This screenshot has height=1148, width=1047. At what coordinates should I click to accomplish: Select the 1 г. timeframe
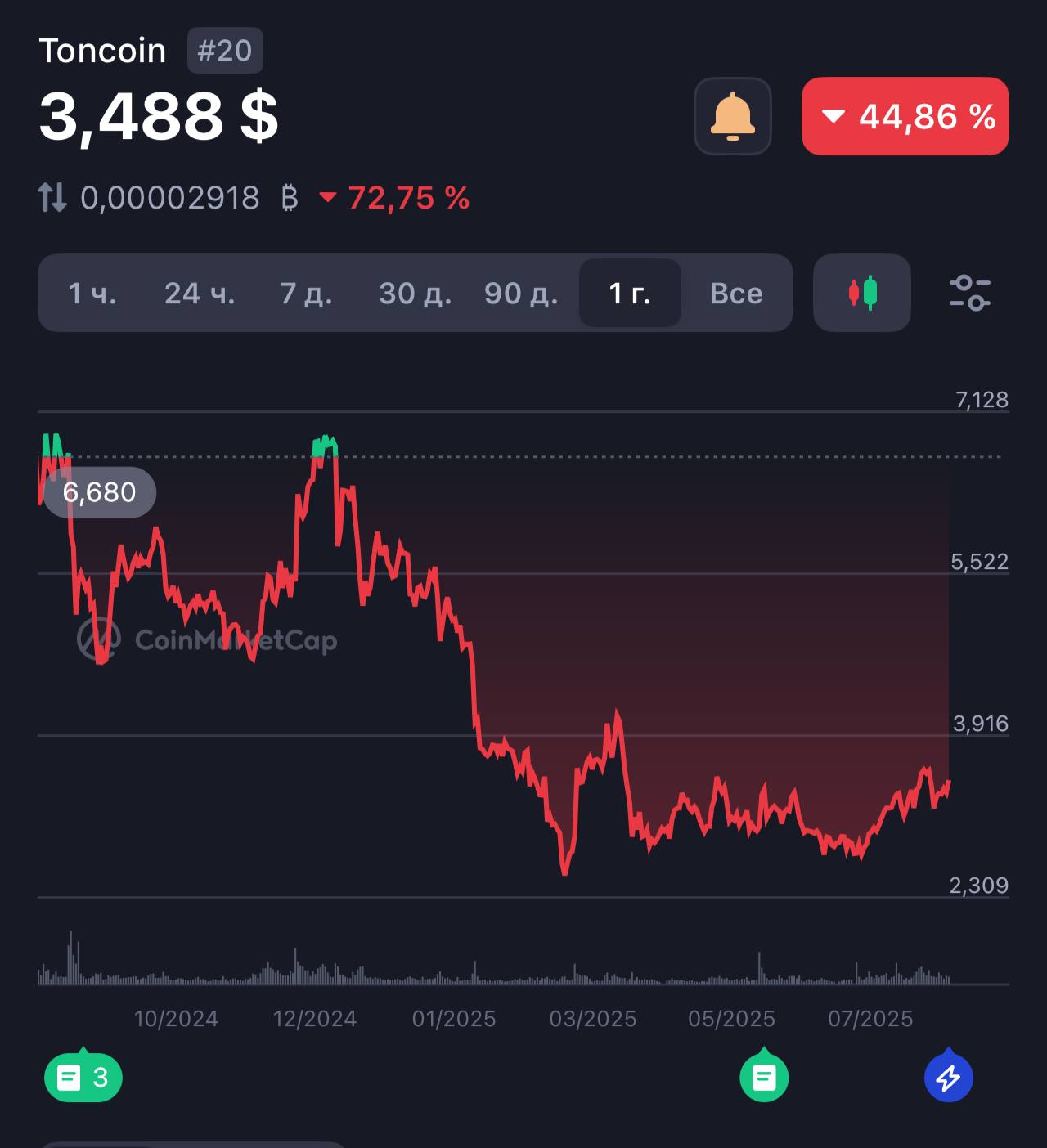pos(630,293)
